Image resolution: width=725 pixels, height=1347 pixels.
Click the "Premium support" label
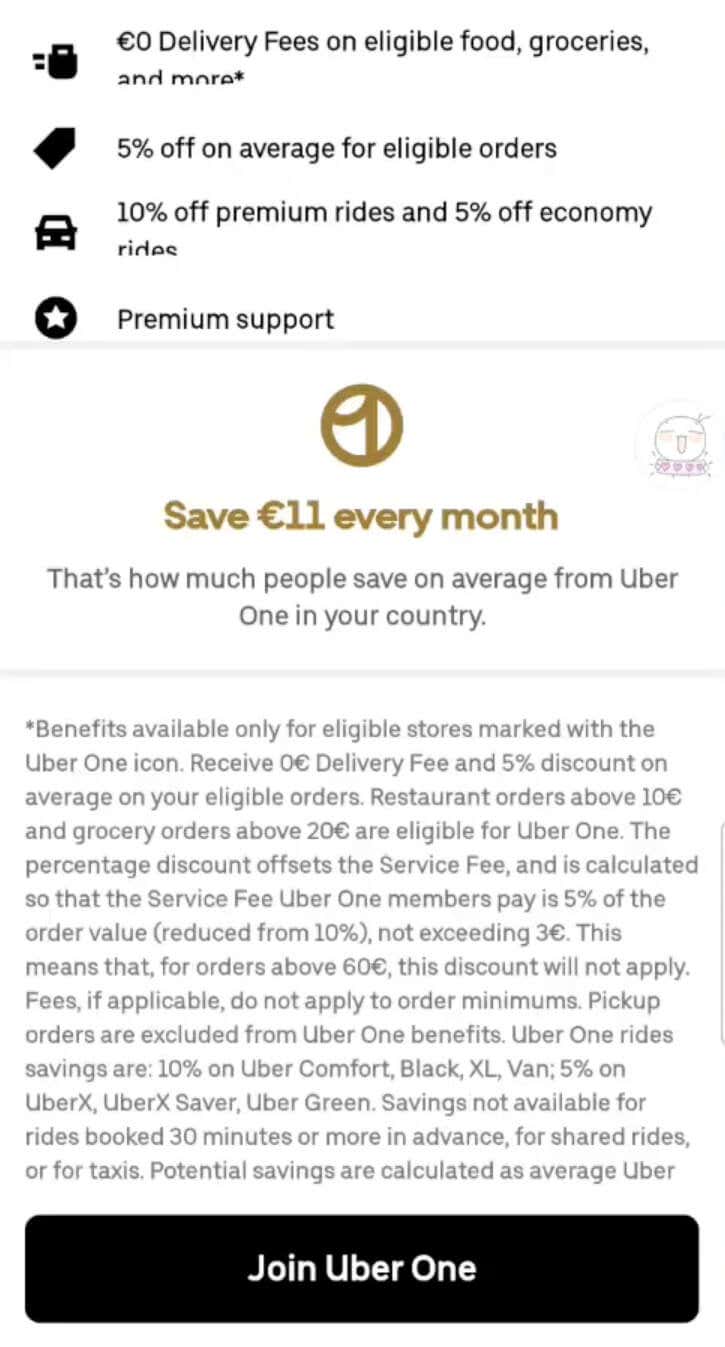pos(225,318)
